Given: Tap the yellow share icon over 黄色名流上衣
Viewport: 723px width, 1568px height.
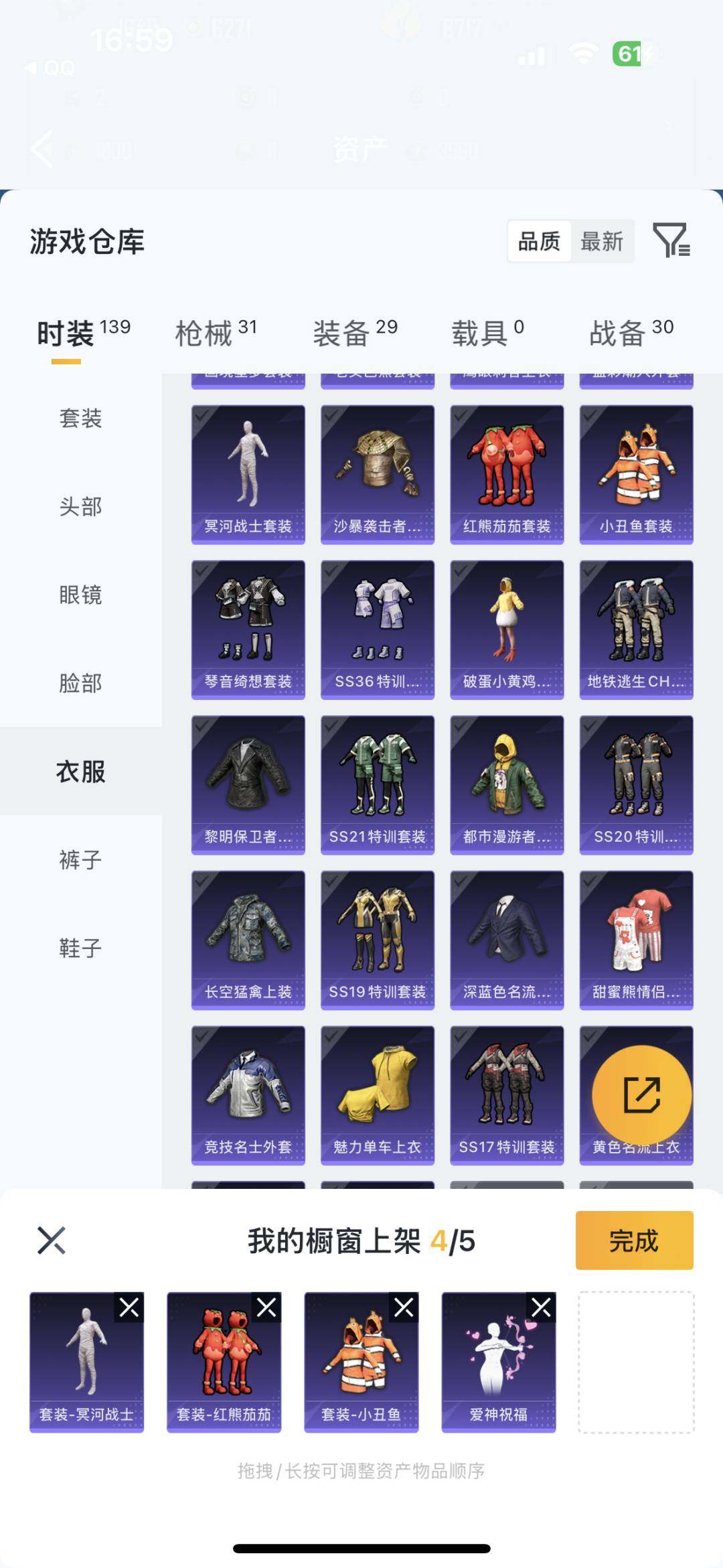Looking at the screenshot, I should tap(641, 1093).
